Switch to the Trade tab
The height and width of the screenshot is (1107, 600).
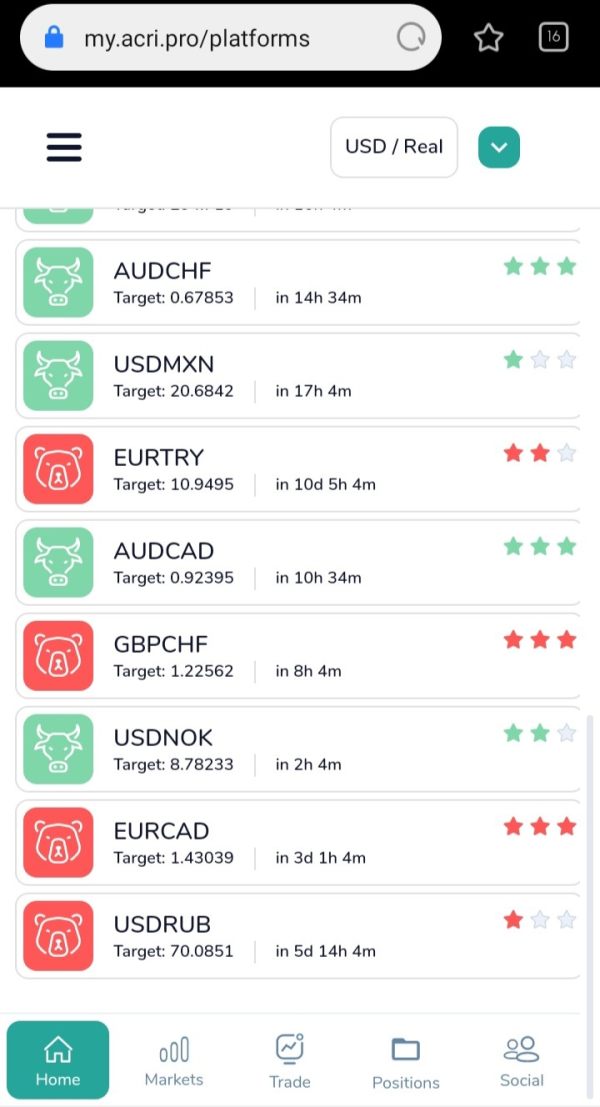click(x=289, y=1060)
